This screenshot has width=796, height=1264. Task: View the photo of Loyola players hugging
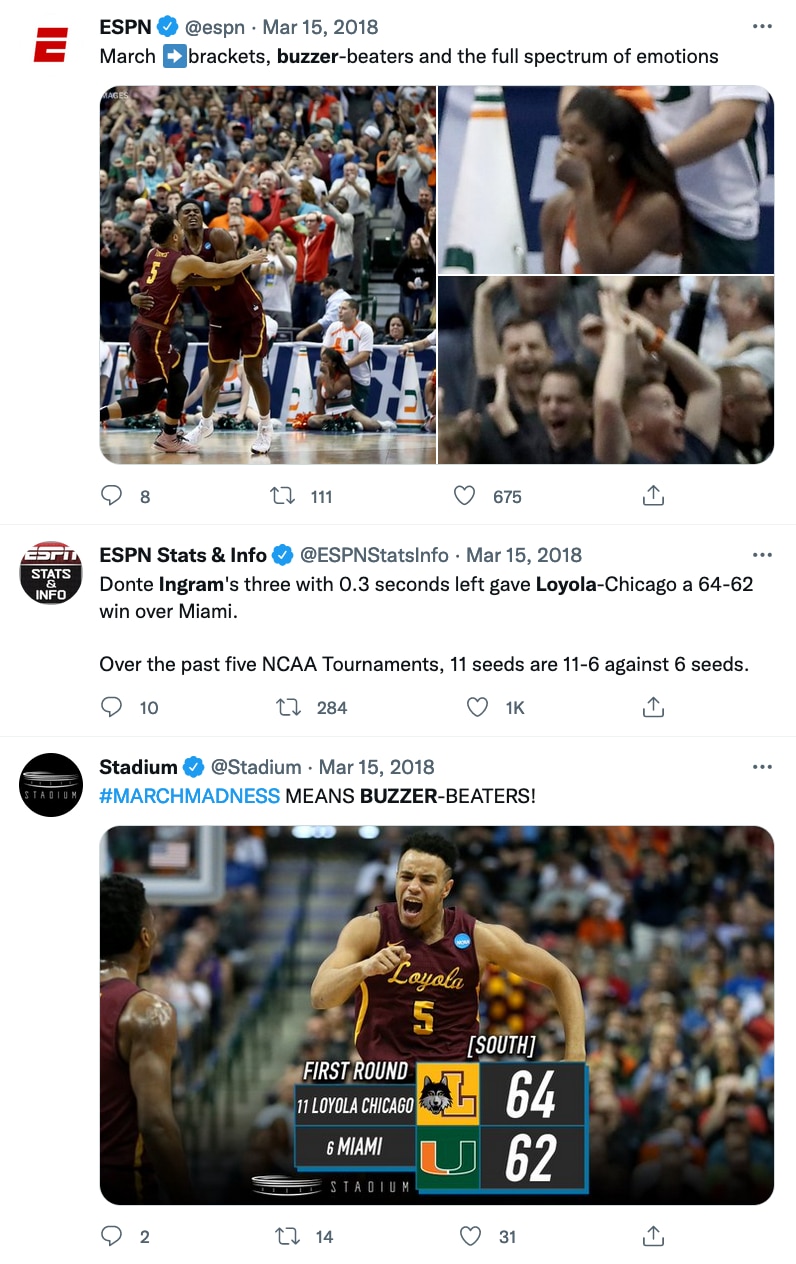point(268,275)
